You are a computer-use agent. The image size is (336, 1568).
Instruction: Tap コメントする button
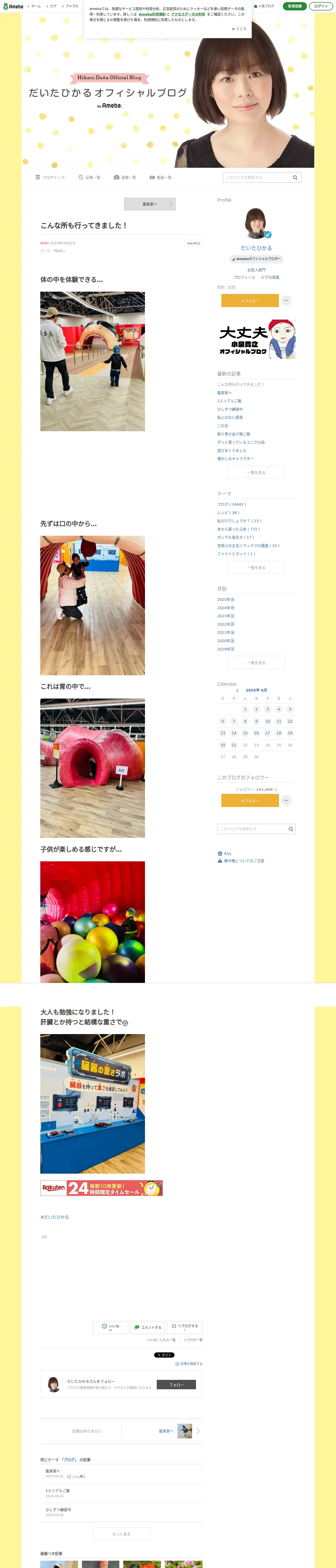pyautogui.click(x=148, y=1327)
